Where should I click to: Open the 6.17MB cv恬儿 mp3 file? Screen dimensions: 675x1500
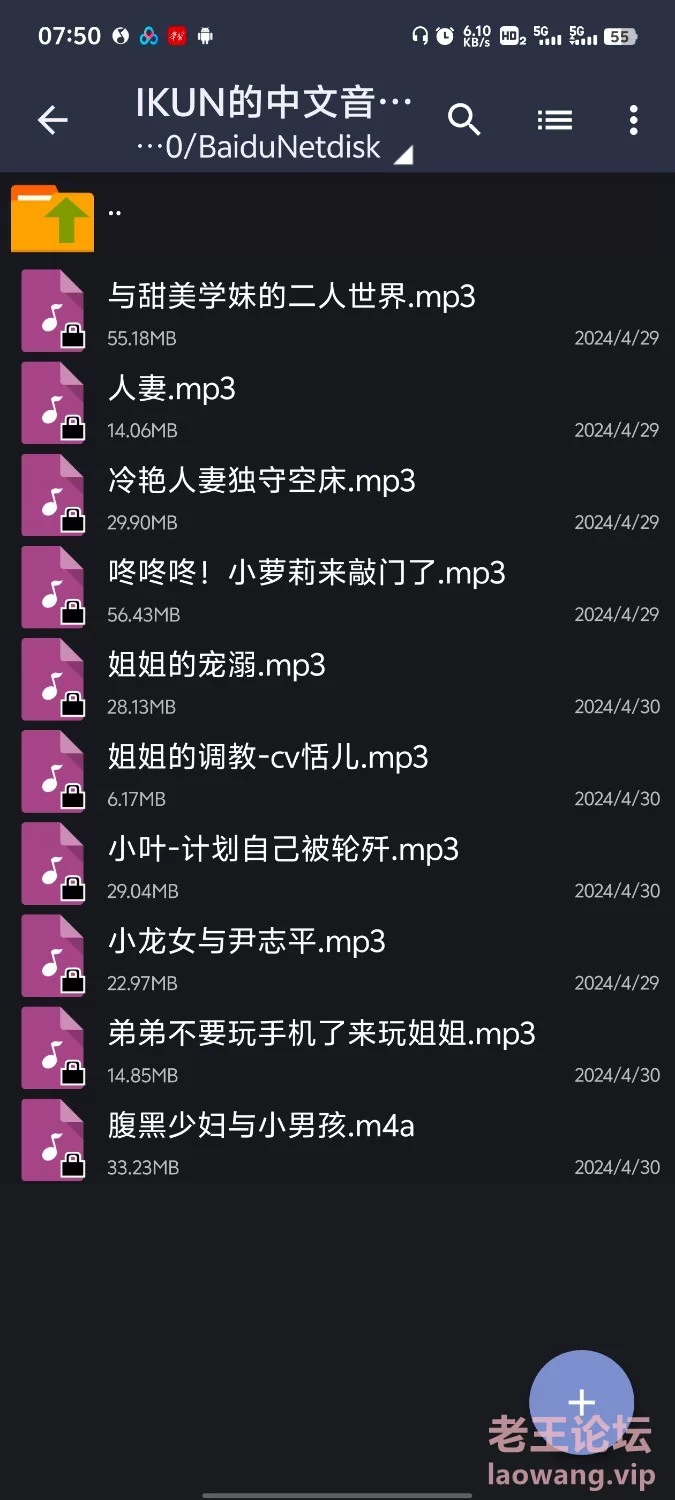tap(337, 772)
